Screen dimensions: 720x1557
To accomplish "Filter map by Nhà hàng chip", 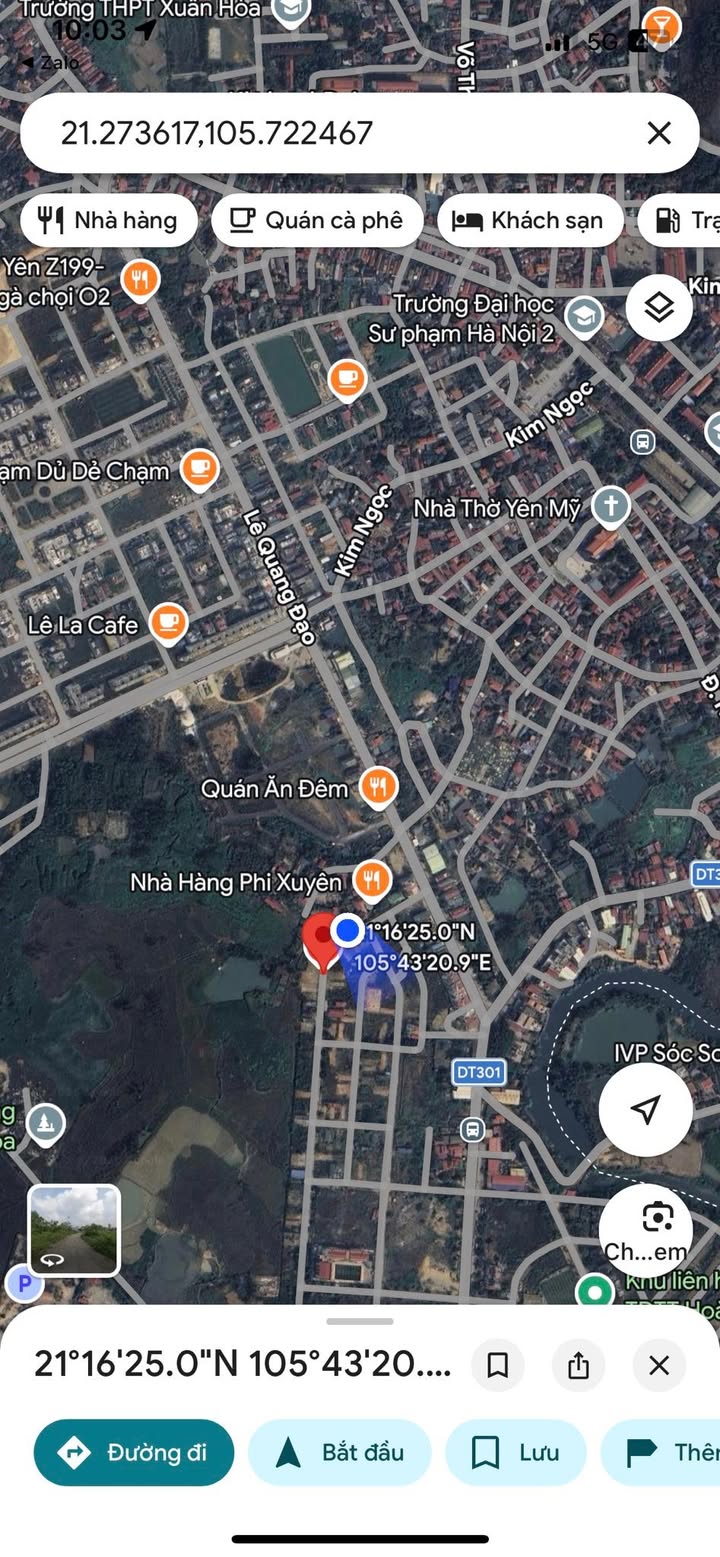I will pyautogui.click(x=107, y=220).
